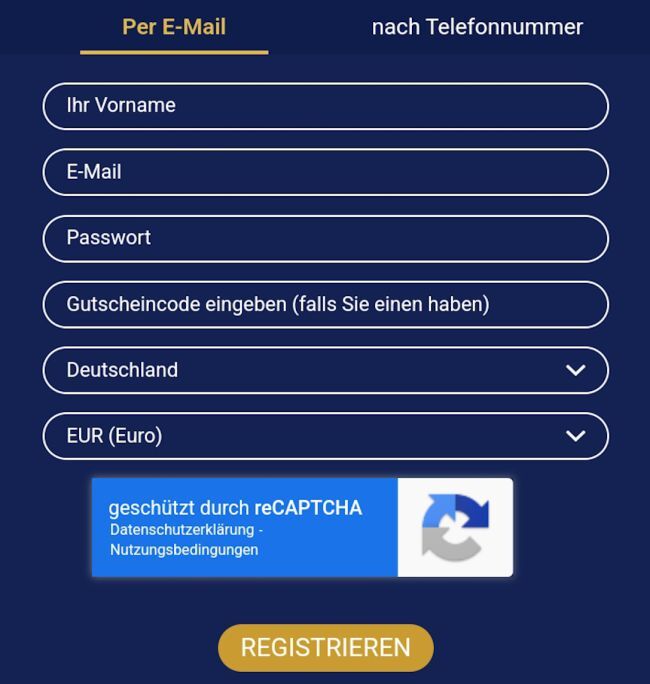Select the Passwort field

tap(325, 238)
